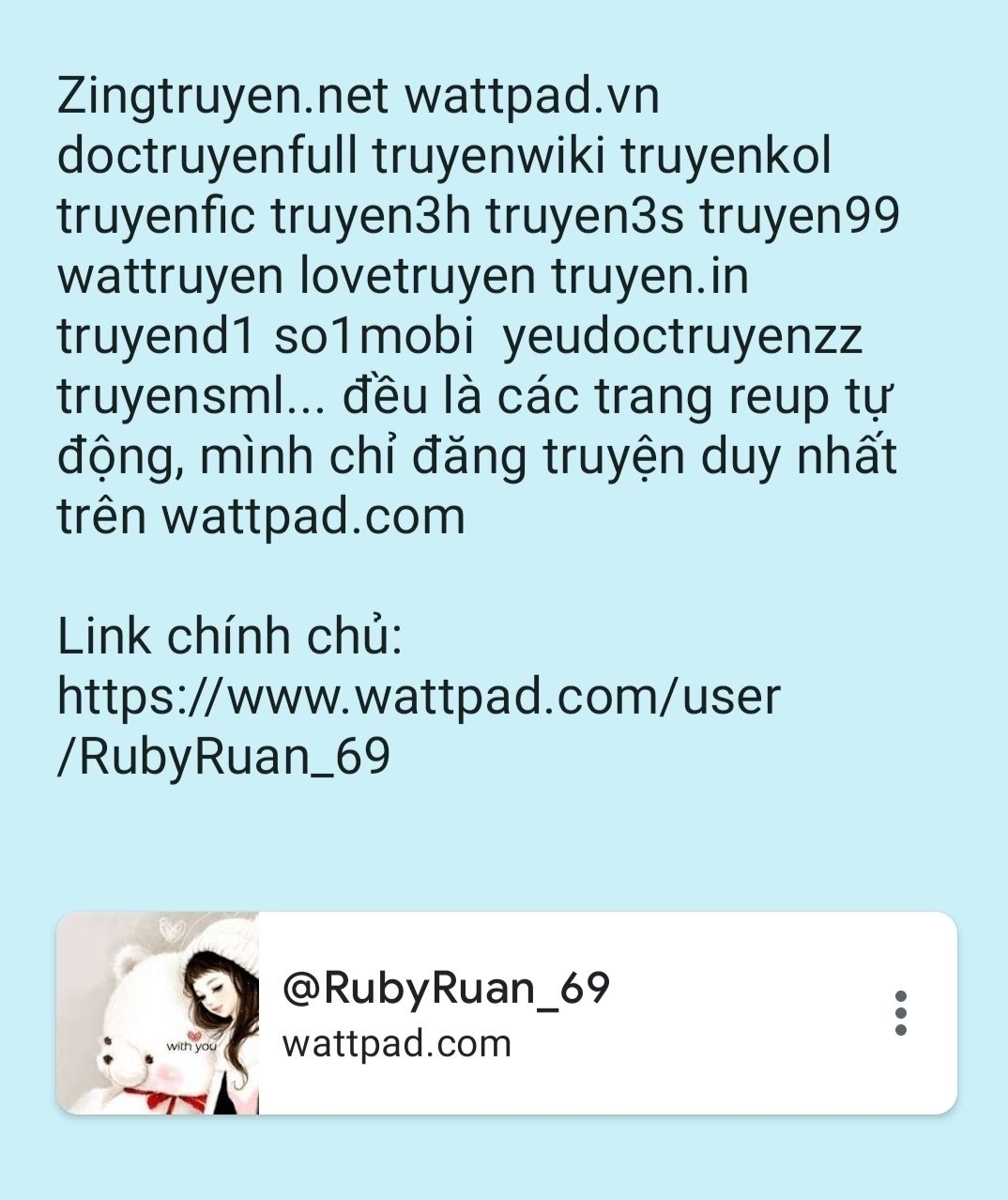Open the three-dot menu on the link card
The image size is (1008, 1200).
click(x=900, y=1013)
